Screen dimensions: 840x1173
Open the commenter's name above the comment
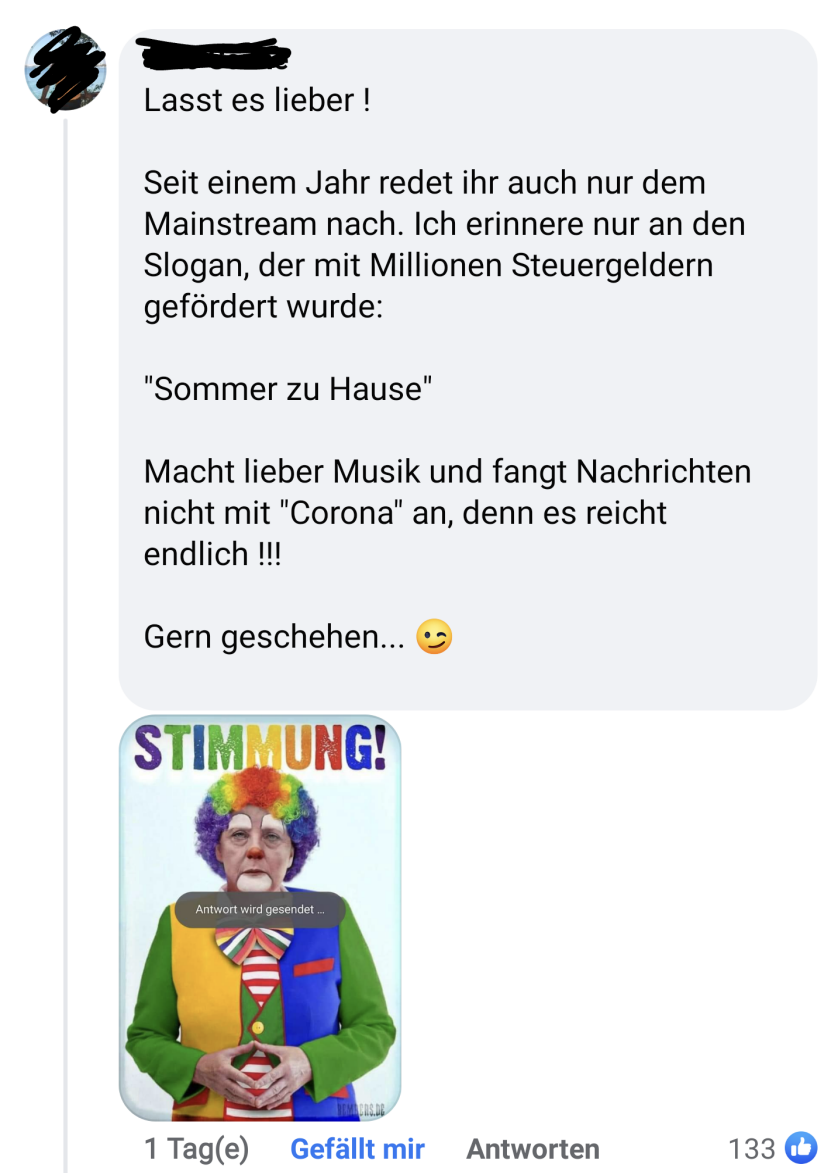[x=212, y=50]
